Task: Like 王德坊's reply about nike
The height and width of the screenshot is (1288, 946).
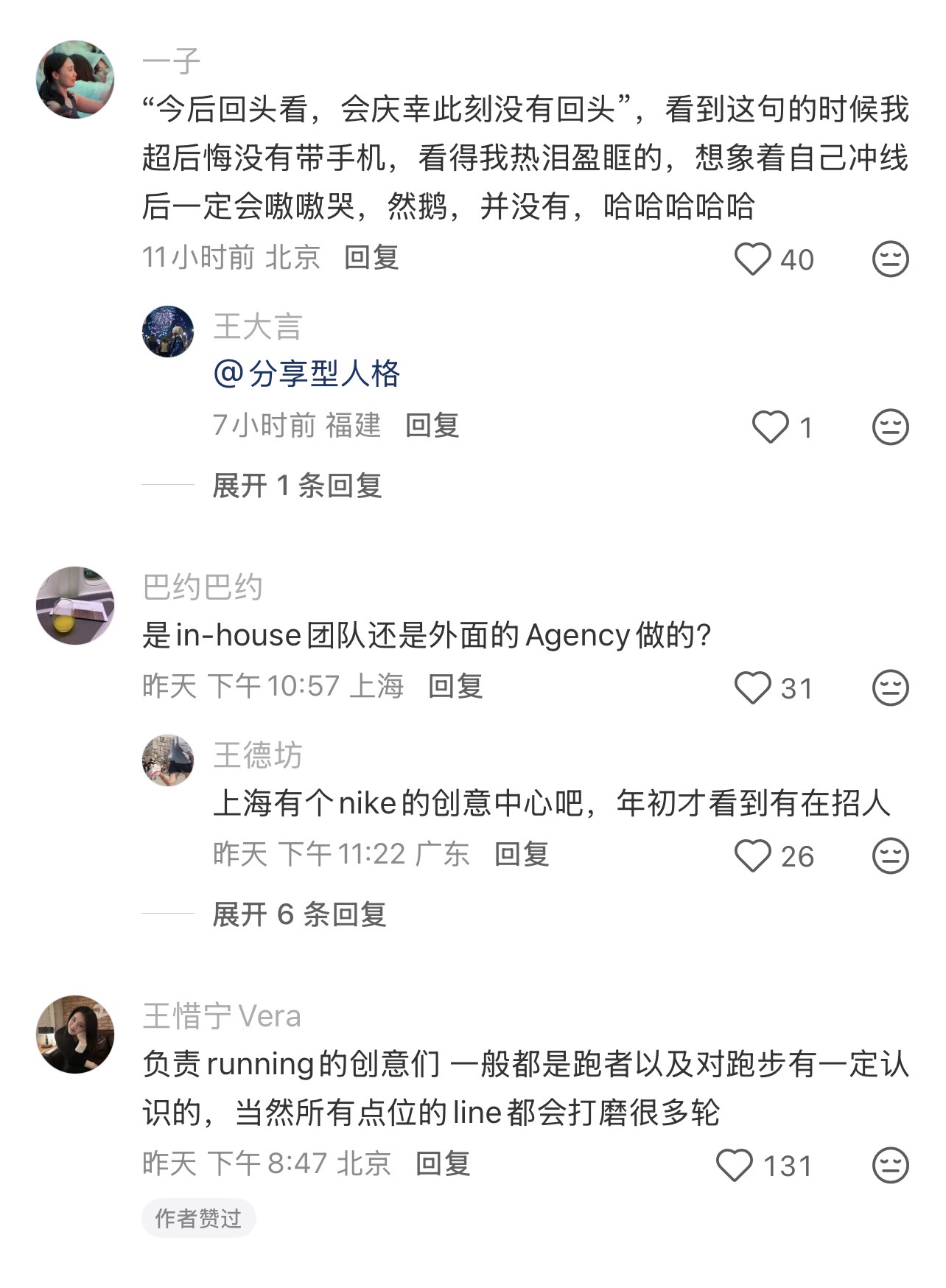Action: point(752,856)
